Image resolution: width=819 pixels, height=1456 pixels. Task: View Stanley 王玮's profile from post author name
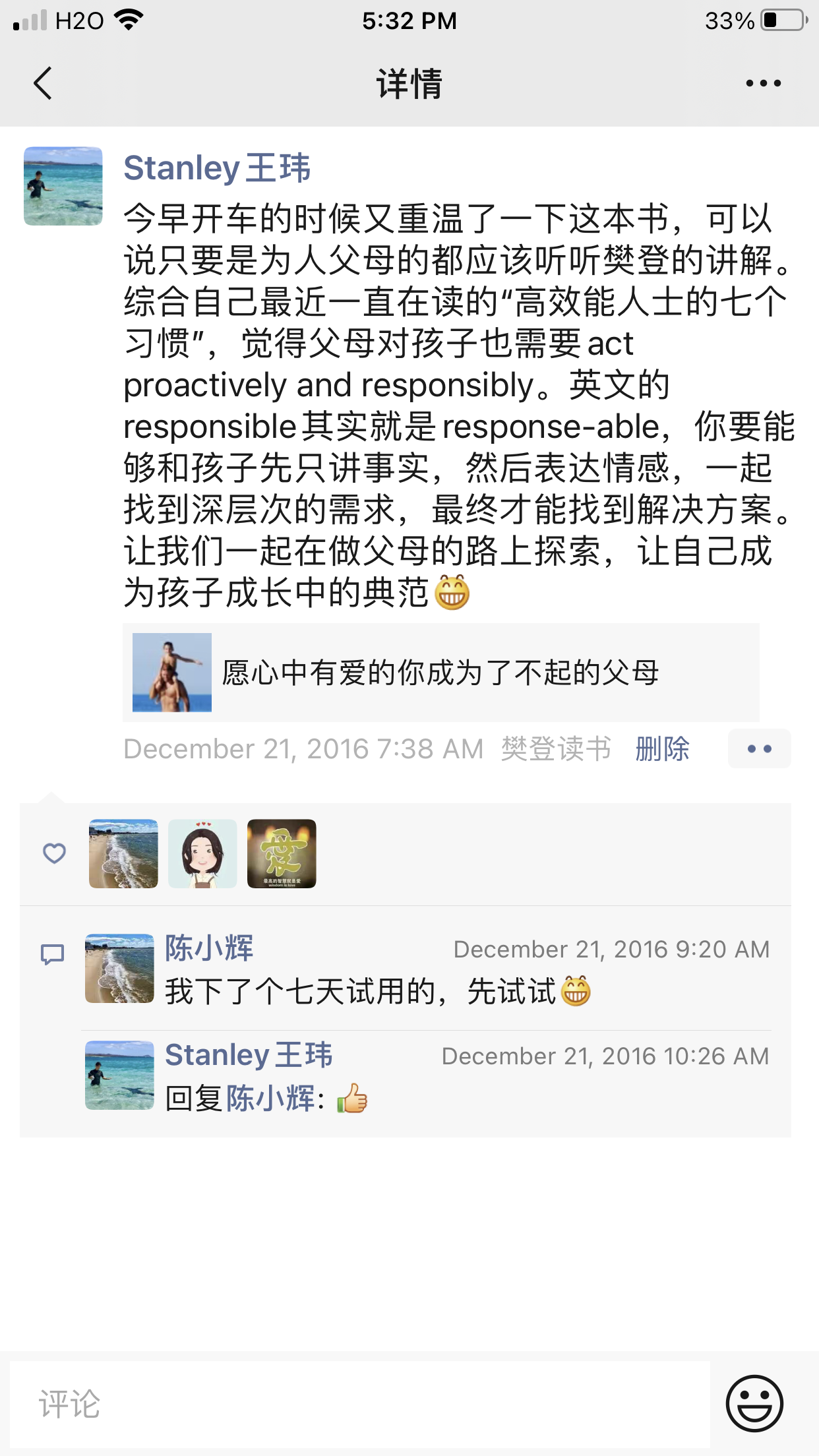pos(216,167)
